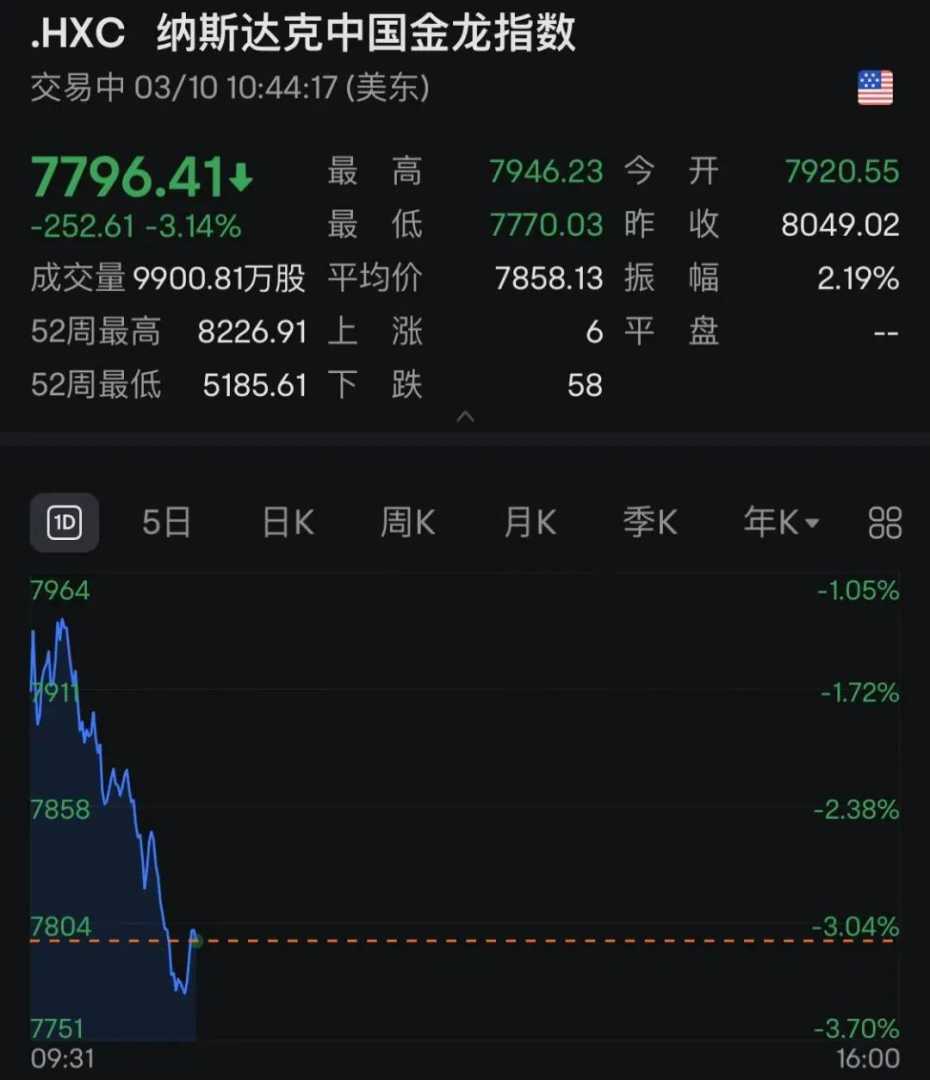Switch to the 5日 chart view
Viewport: 930px width, 1080px height.
pyautogui.click(x=166, y=522)
